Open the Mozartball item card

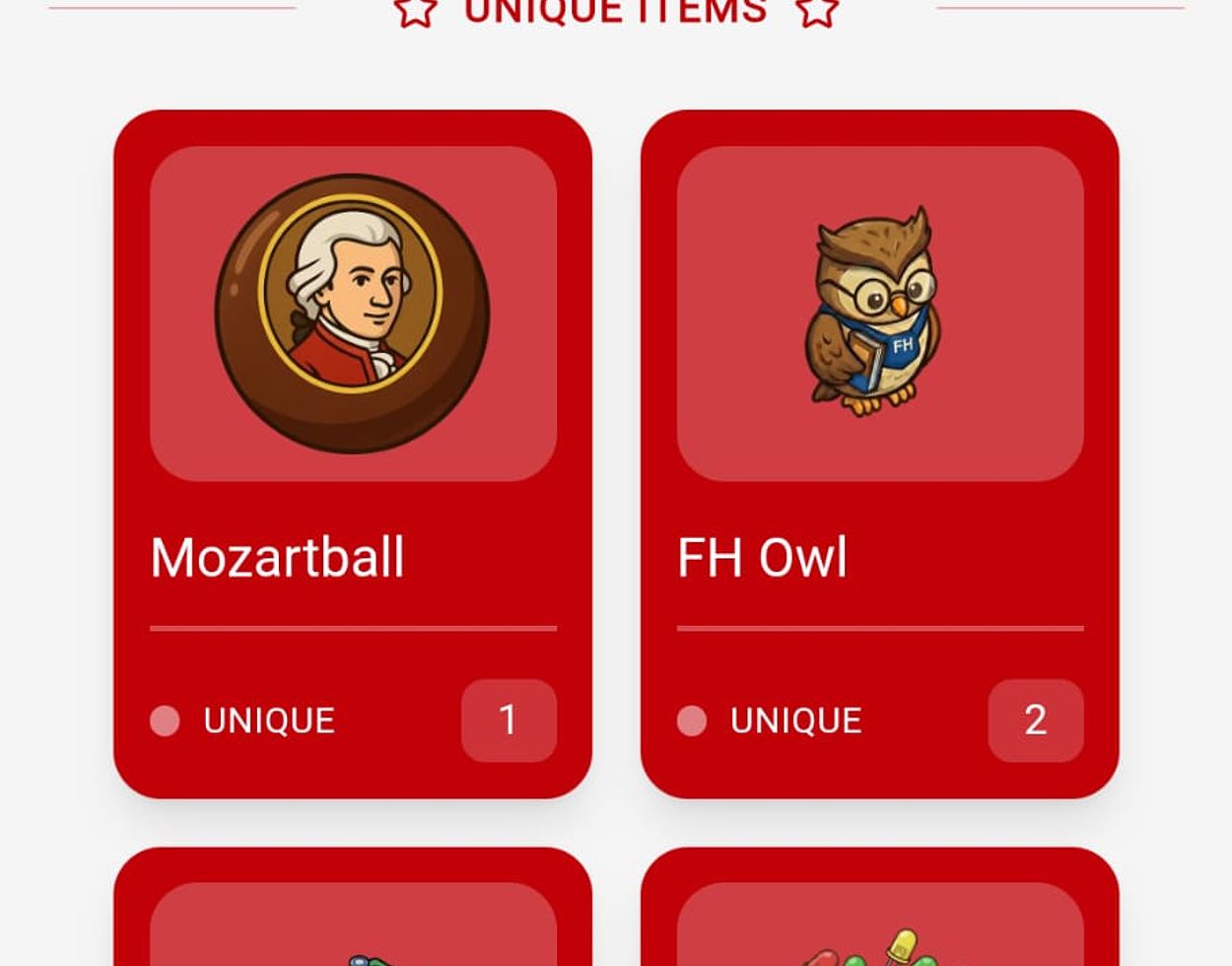click(353, 453)
